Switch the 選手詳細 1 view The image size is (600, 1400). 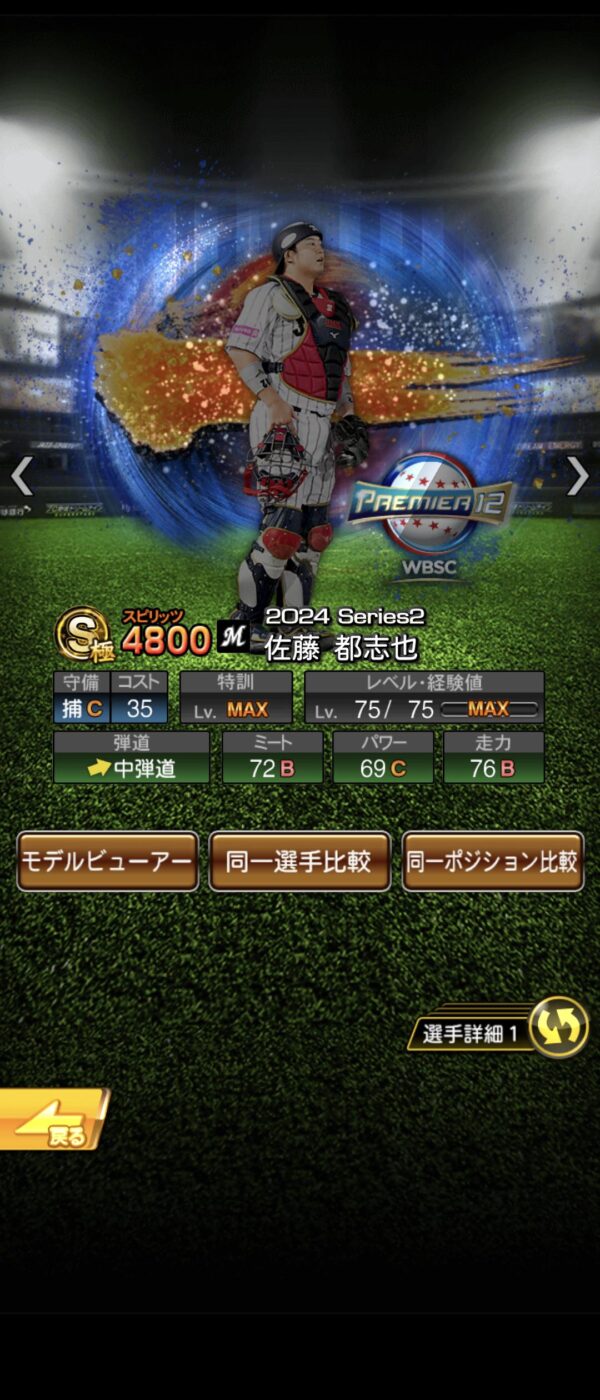[x=557, y=1028]
